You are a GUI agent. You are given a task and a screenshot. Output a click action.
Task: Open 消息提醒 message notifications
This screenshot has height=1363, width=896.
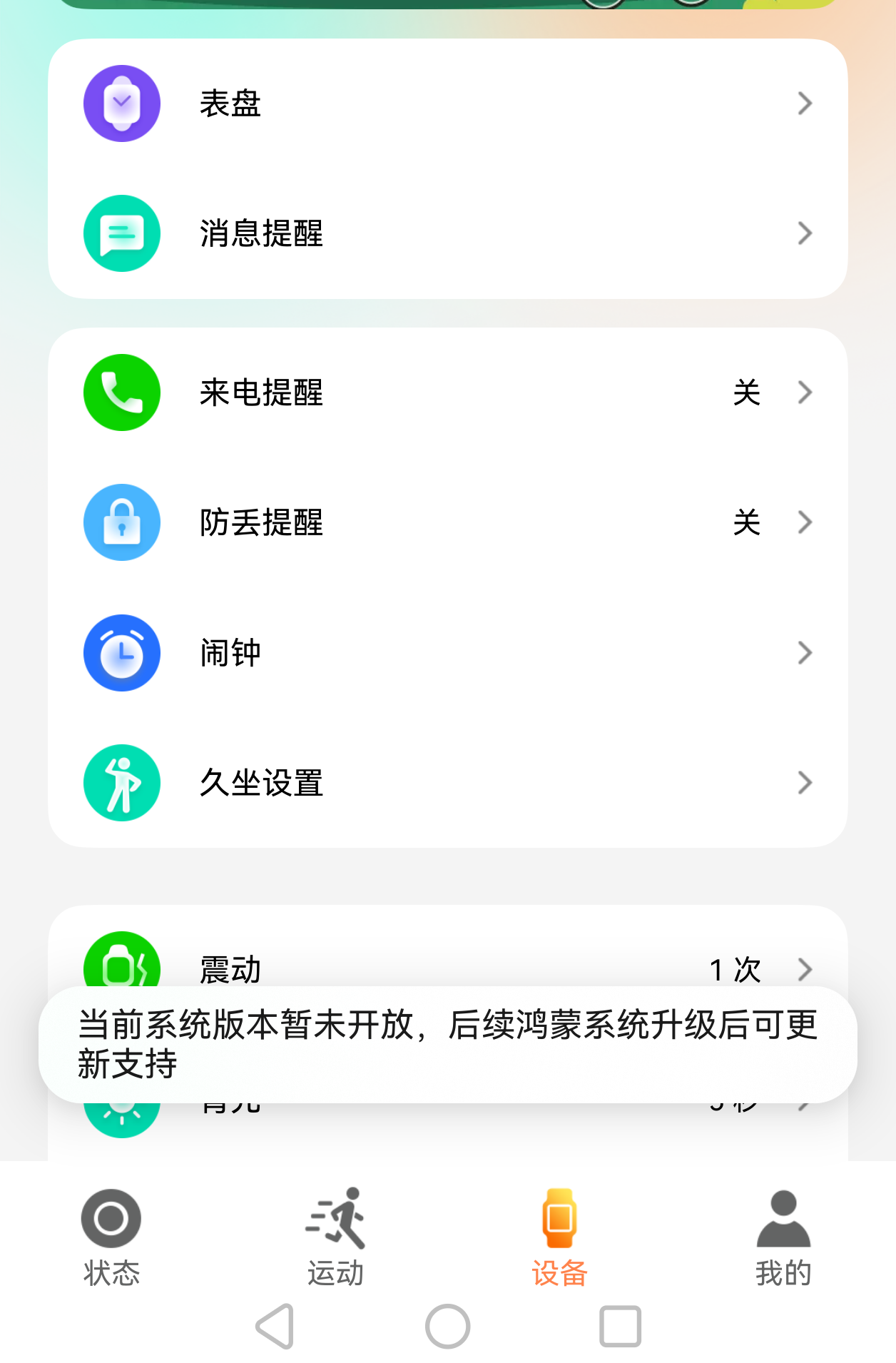pos(447,234)
